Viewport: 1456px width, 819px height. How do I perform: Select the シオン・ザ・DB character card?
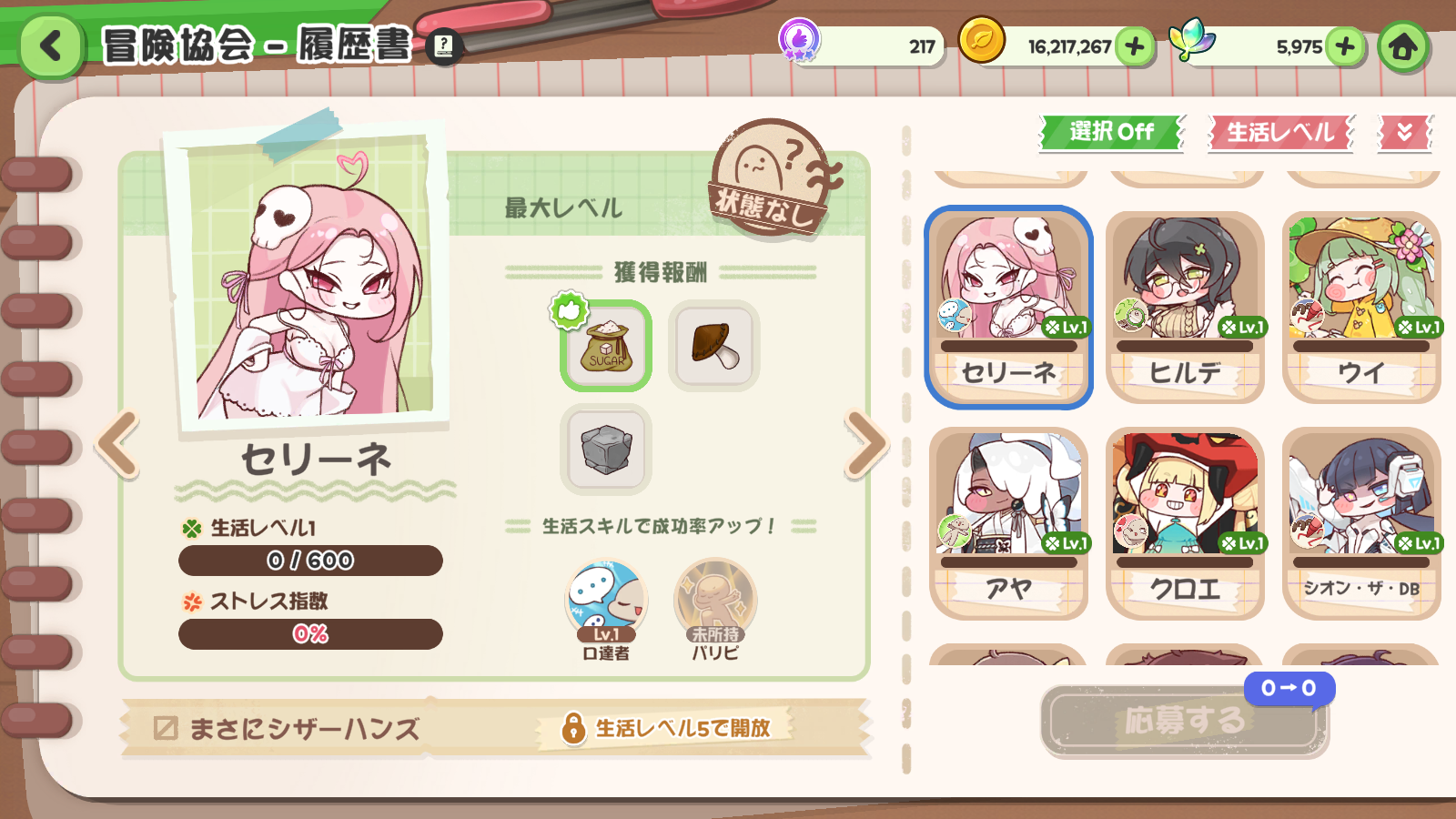[1361, 523]
